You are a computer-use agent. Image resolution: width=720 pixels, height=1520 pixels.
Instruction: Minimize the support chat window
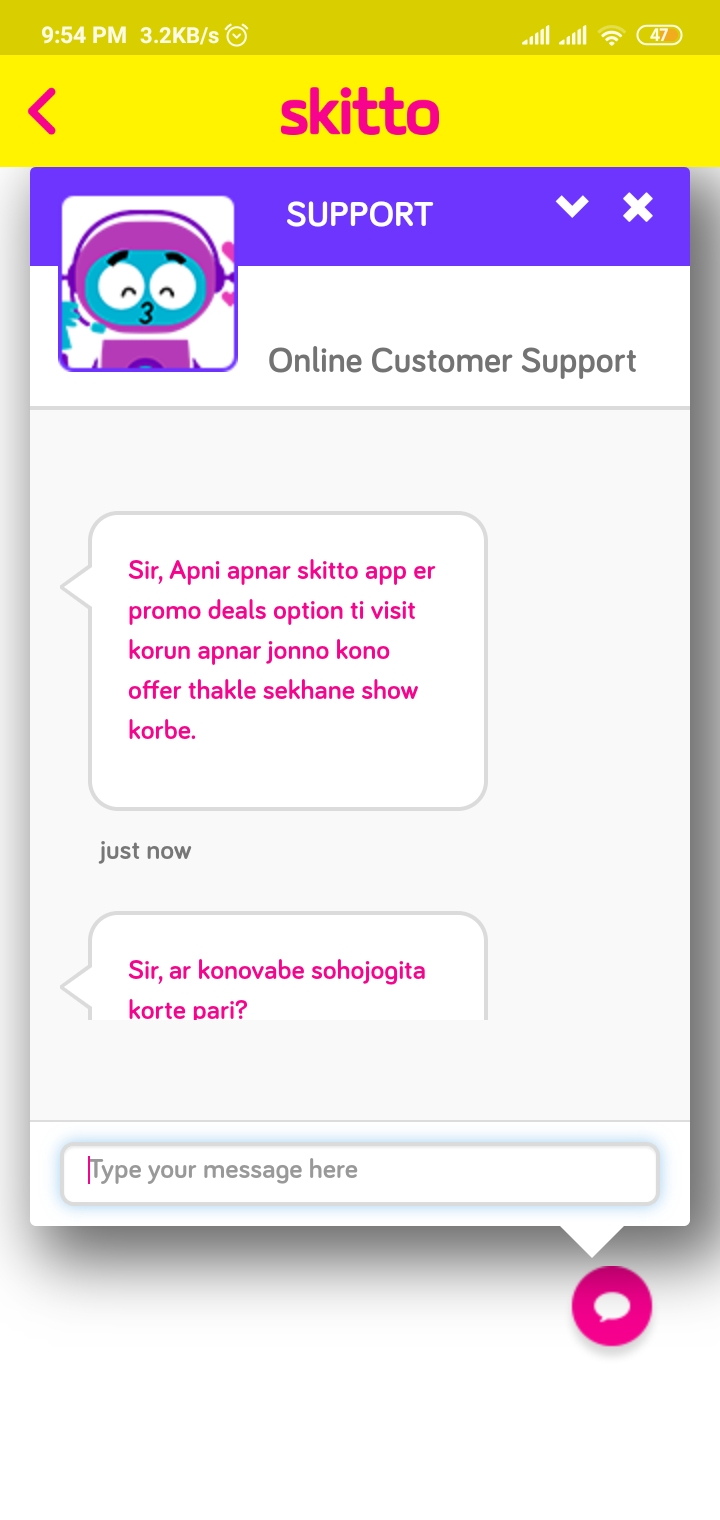click(x=572, y=207)
